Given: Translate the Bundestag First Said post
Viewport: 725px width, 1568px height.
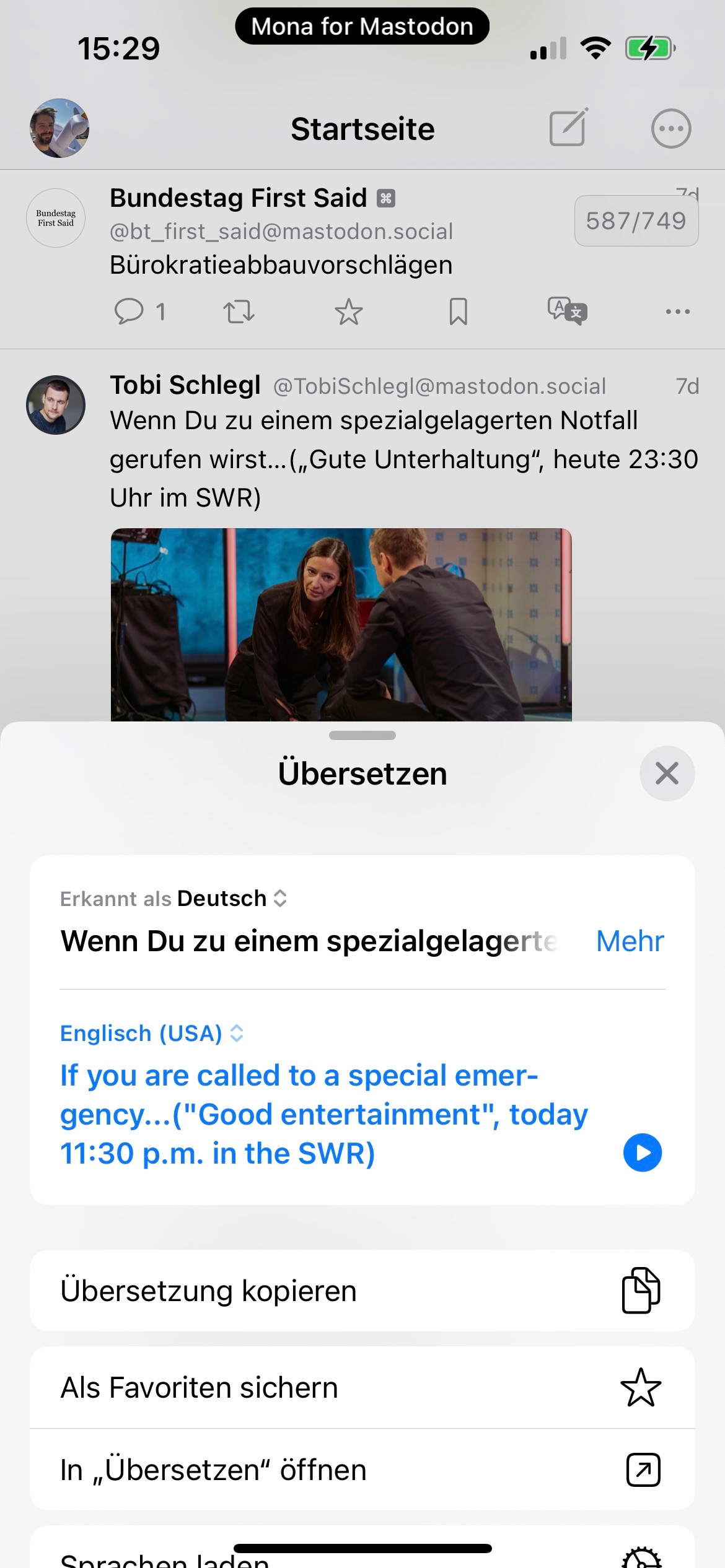Looking at the screenshot, I should pos(567,311).
